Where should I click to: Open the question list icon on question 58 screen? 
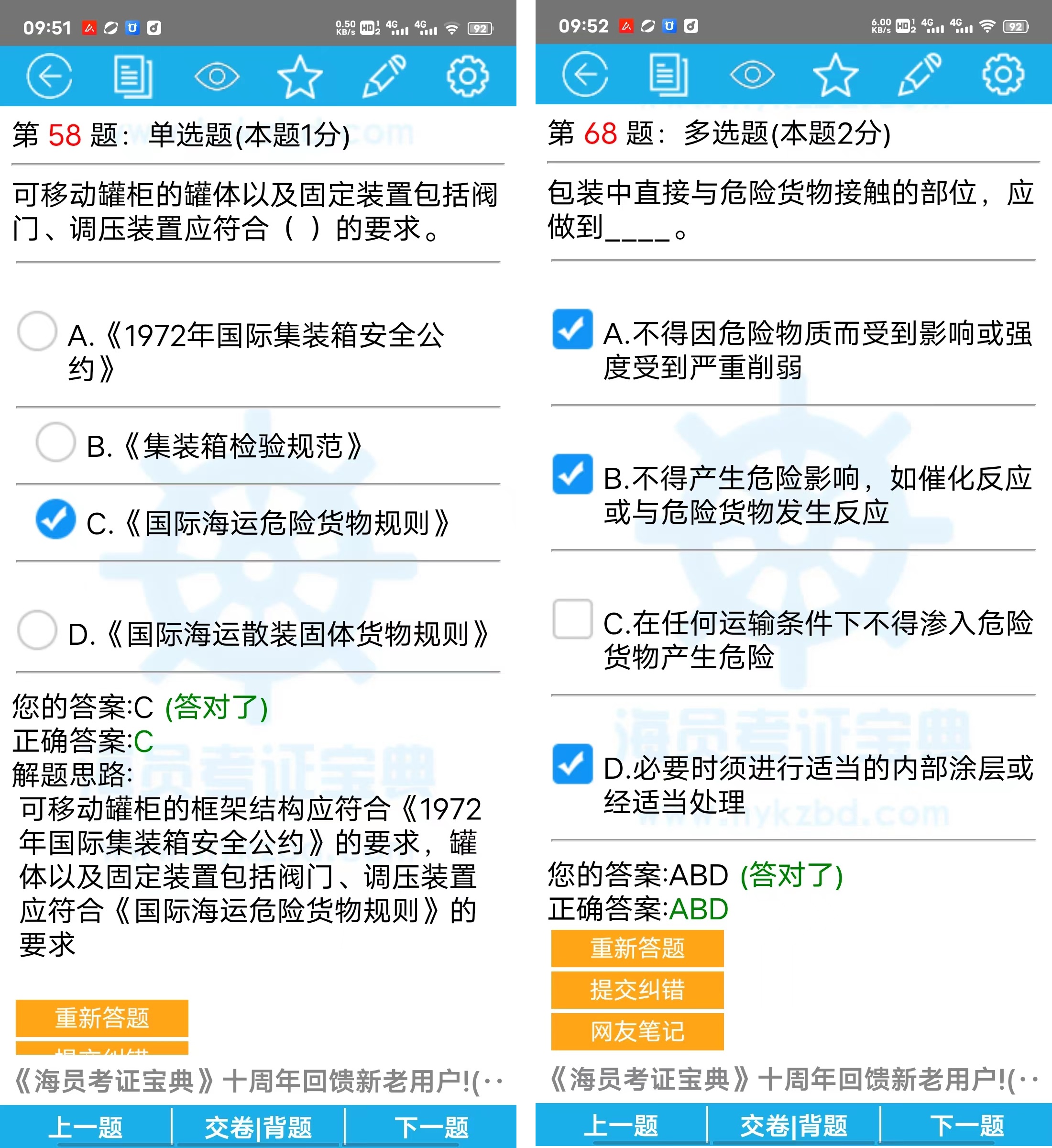point(132,76)
